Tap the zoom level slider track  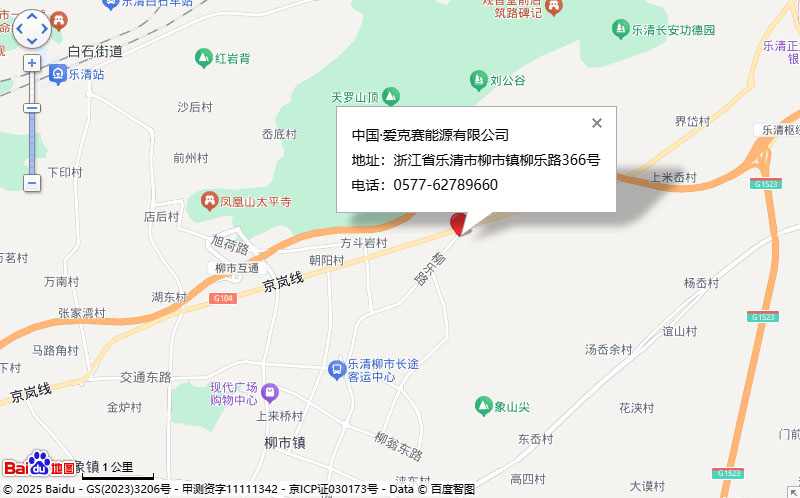[32, 140]
